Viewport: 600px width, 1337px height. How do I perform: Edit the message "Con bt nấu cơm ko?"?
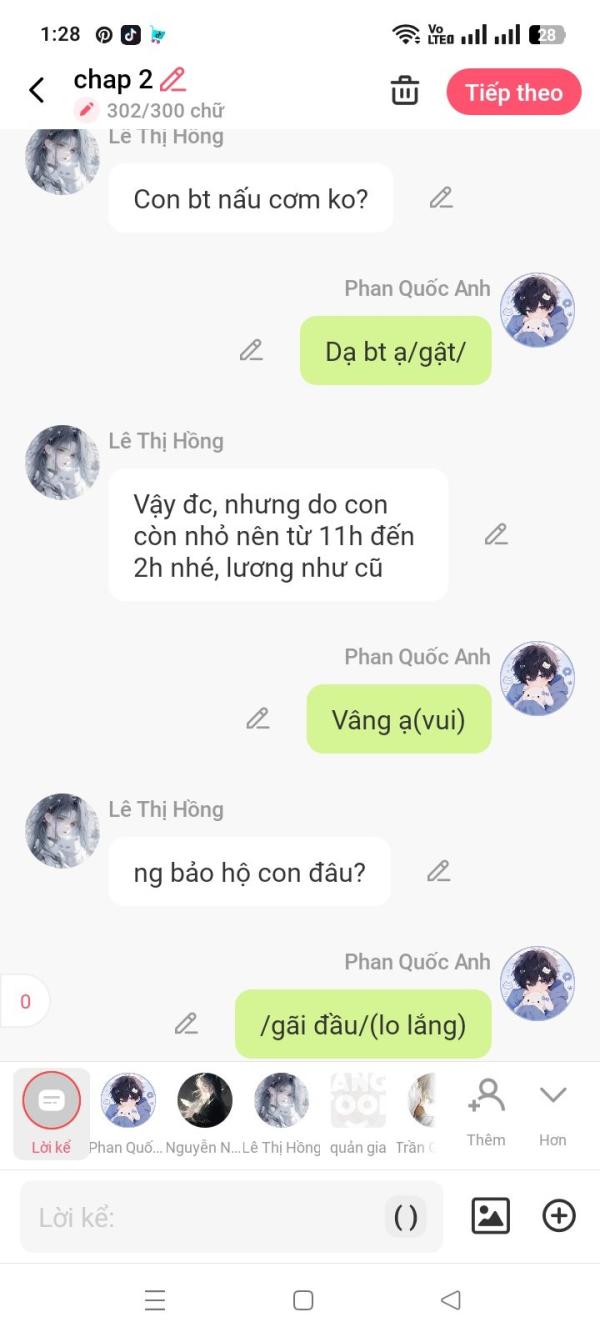[x=441, y=198]
